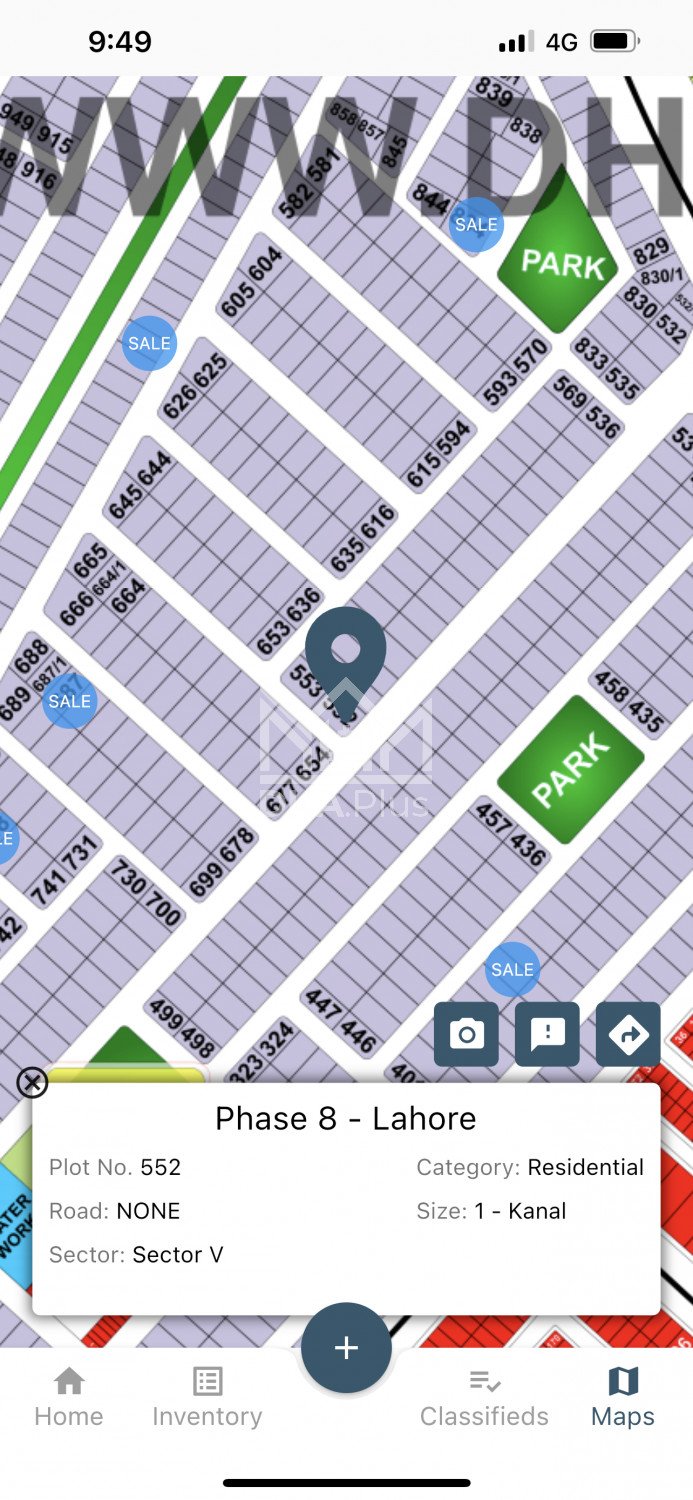Go to the Classifieds tab
Image resolution: width=693 pixels, height=1500 pixels.
pos(484,1398)
